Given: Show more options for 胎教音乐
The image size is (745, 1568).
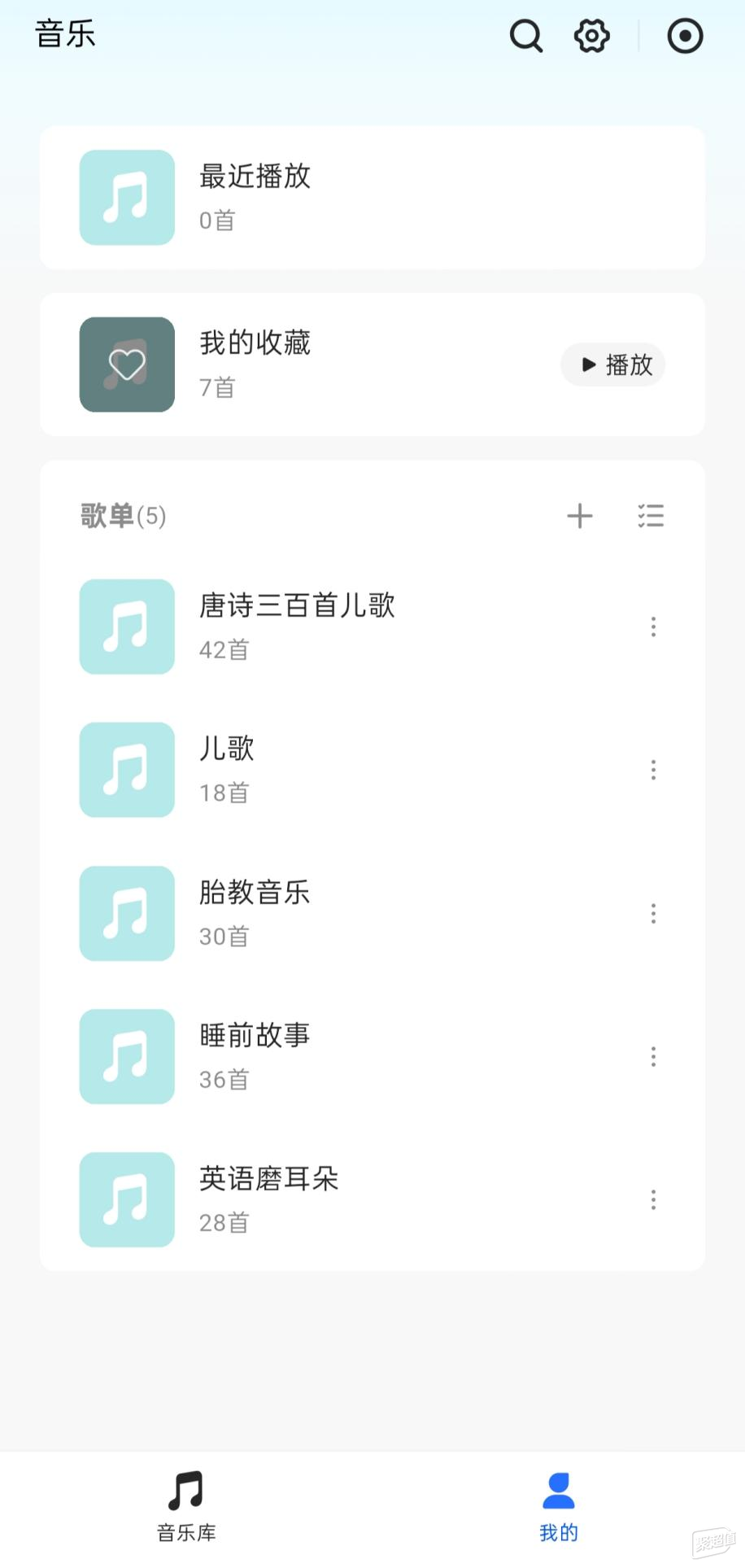Looking at the screenshot, I should click(x=653, y=913).
